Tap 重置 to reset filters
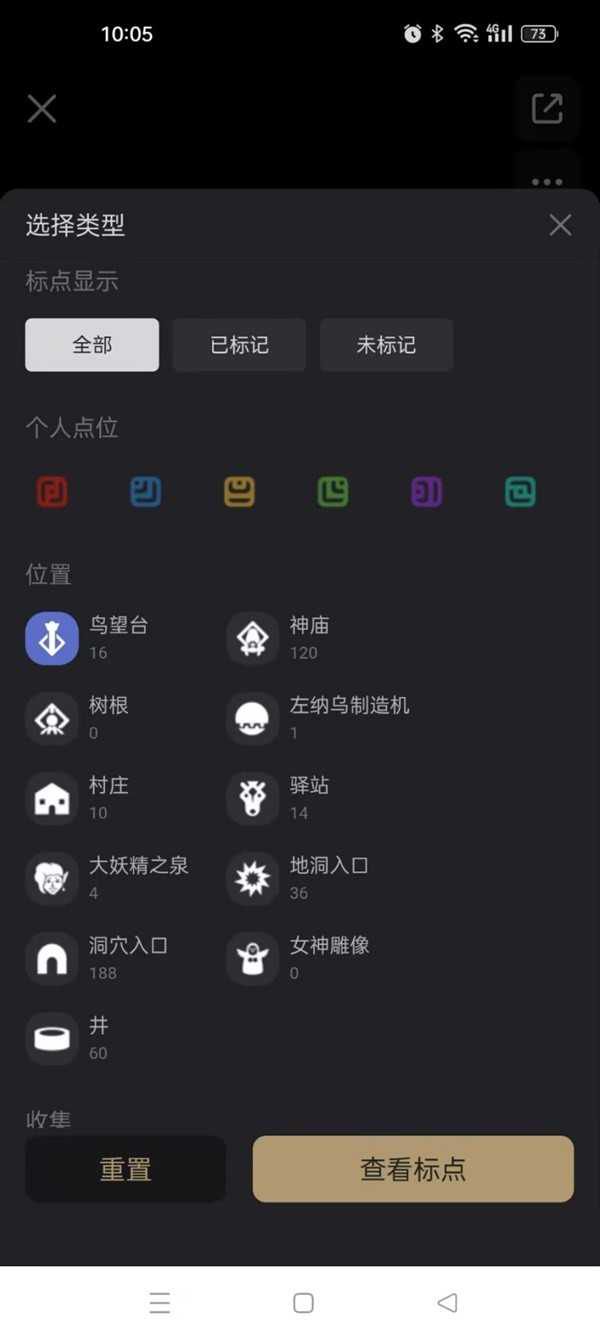600x1338 pixels. click(x=125, y=1169)
